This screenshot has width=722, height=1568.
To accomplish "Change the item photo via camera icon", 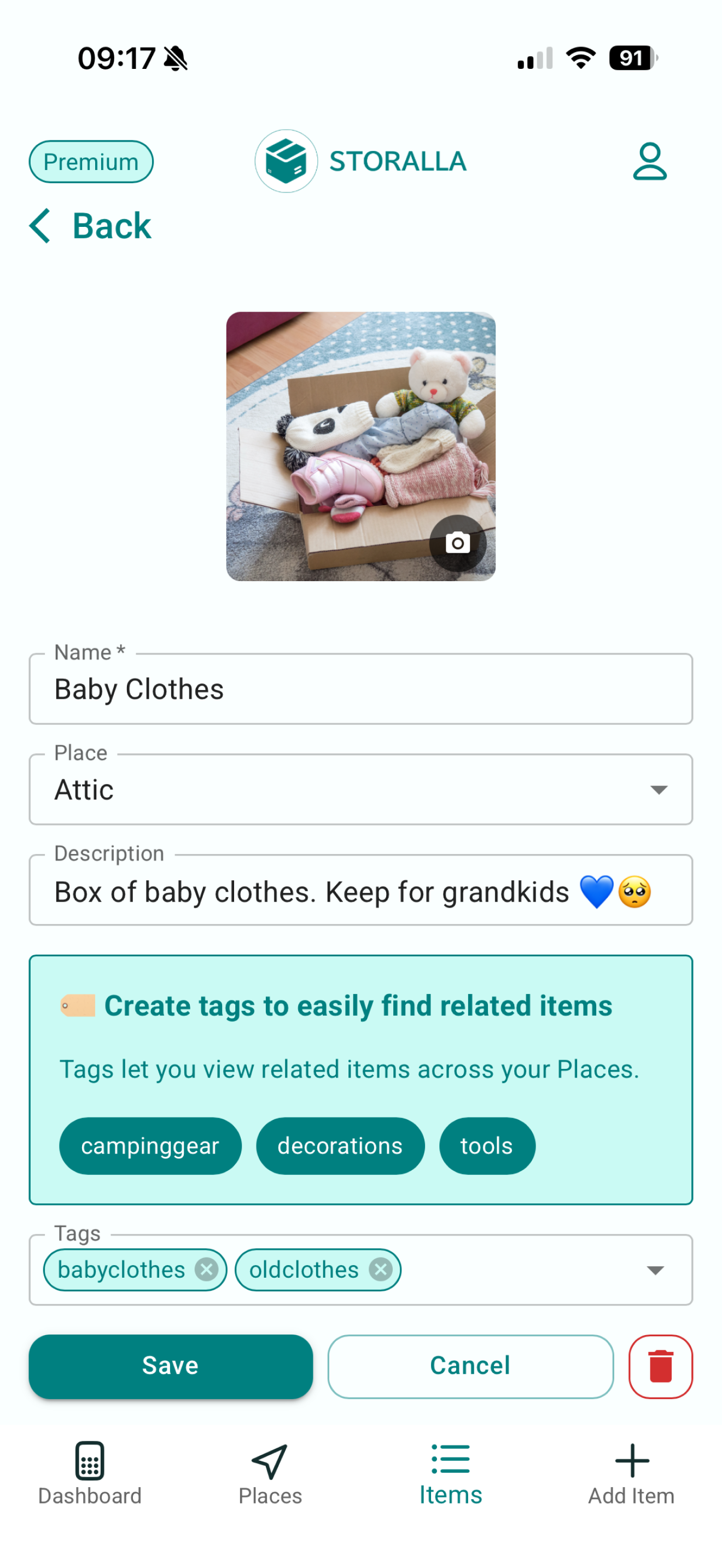I will 457,542.
